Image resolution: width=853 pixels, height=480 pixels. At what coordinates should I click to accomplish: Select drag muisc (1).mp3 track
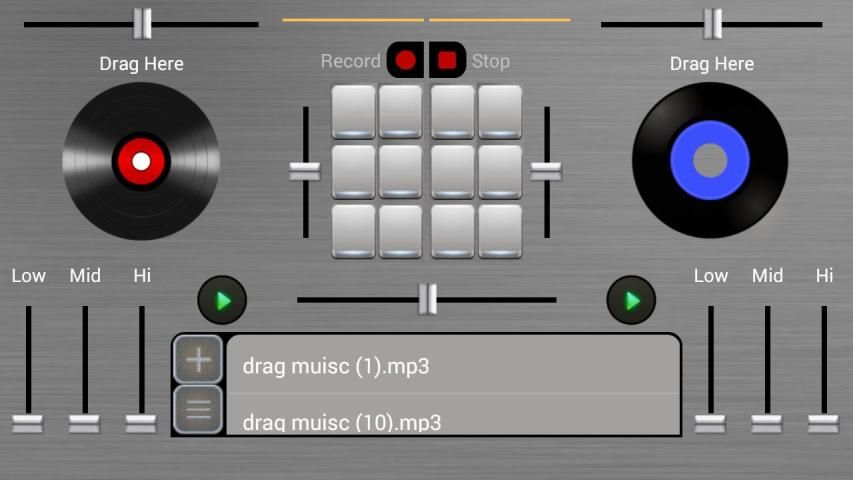(452, 366)
